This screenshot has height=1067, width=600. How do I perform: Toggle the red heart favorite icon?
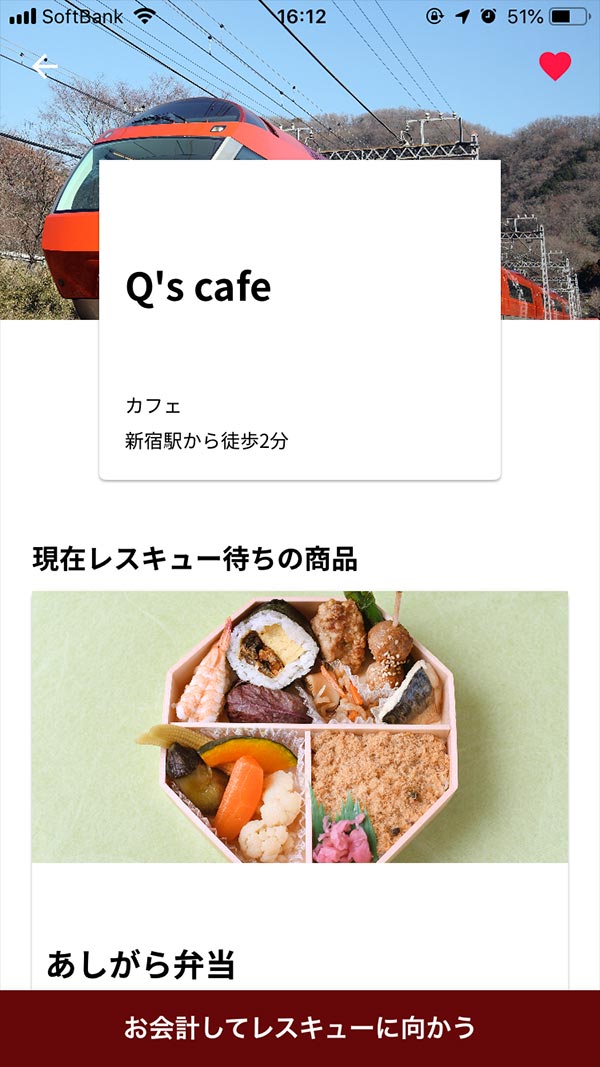pos(555,66)
